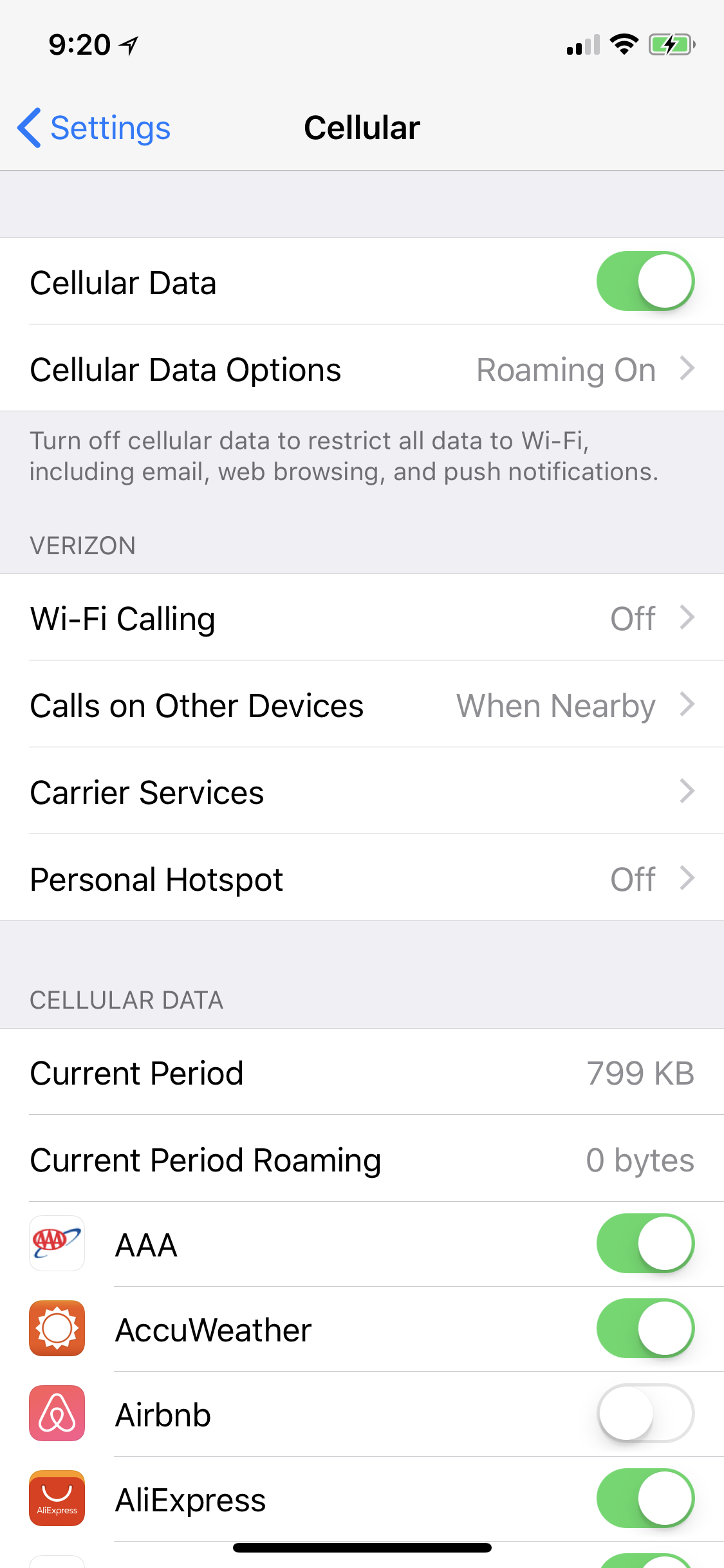Open Carrier Services
The height and width of the screenshot is (1568, 724).
coord(362,791)
